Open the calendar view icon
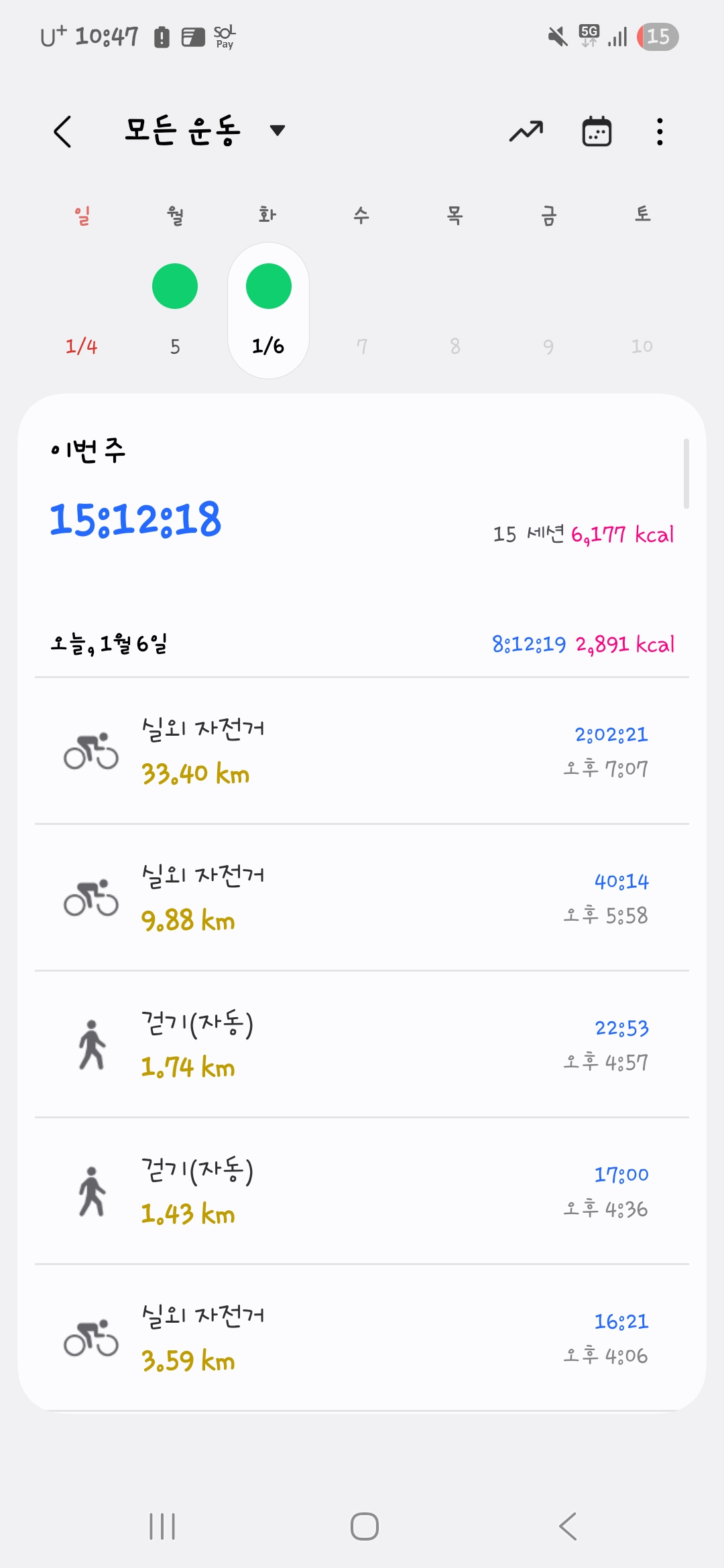 (x=596, y=131)
